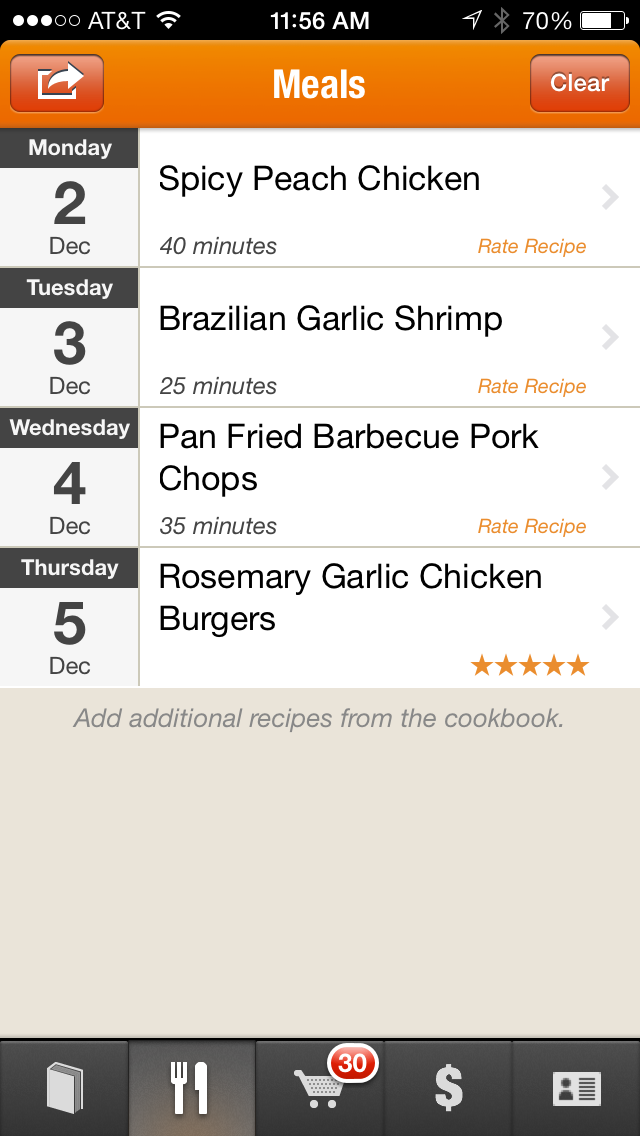Image resolution: width=640 pixels, height=1136 pixels.
Task: View Pan Fried Barbecue Pork Chops
Action: 348,458
